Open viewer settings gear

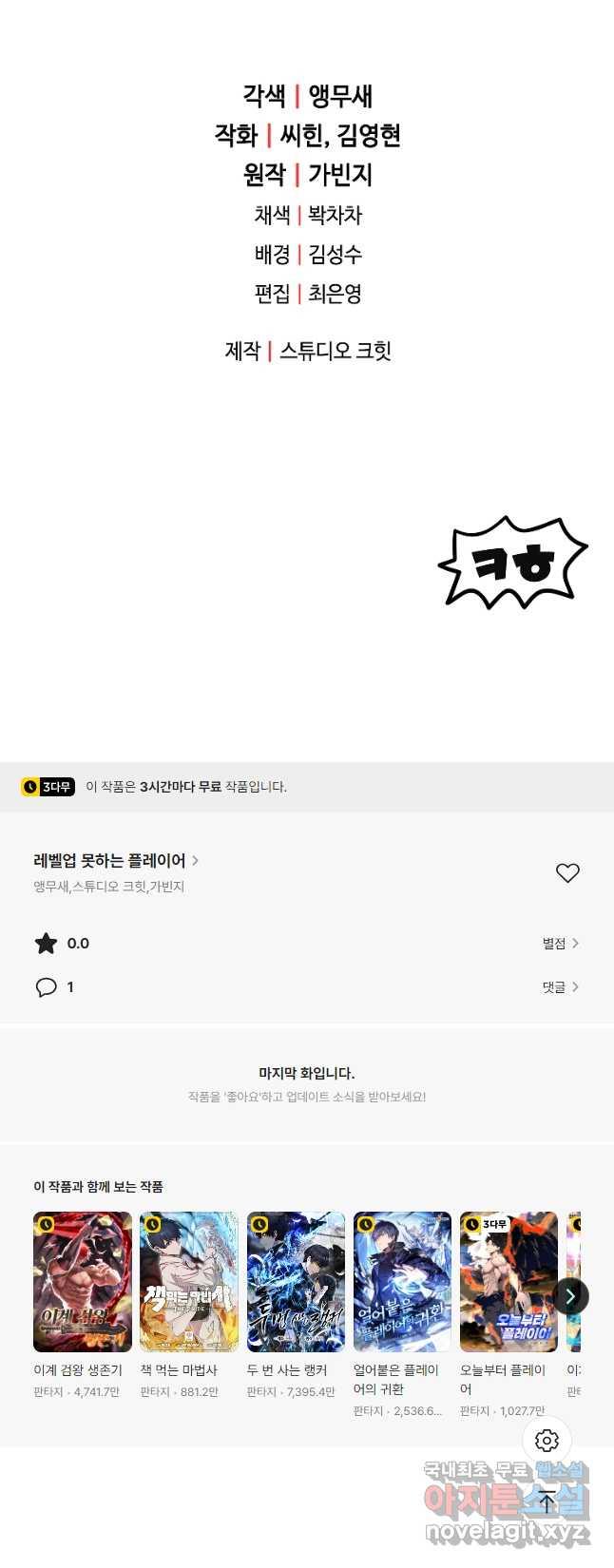tap(547, 1441)
